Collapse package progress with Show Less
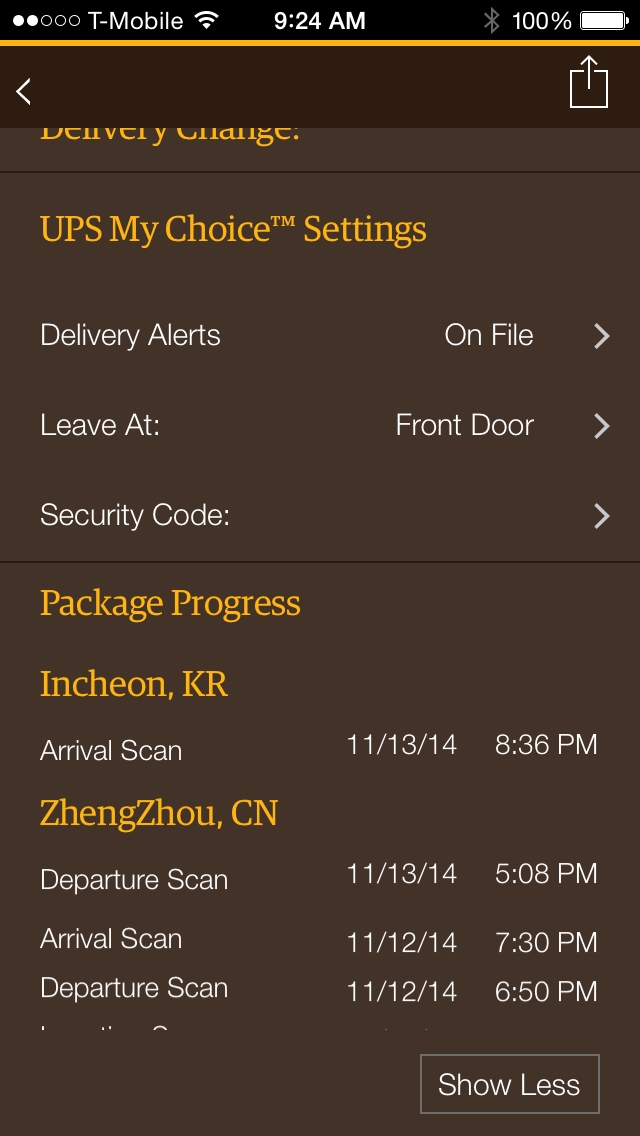Viewport: 640px width, 1136px height. (x=510, y=1084)
